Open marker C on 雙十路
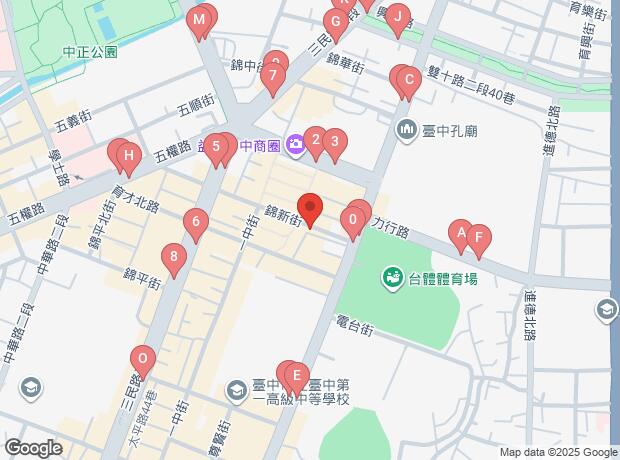 coord(409,83)
